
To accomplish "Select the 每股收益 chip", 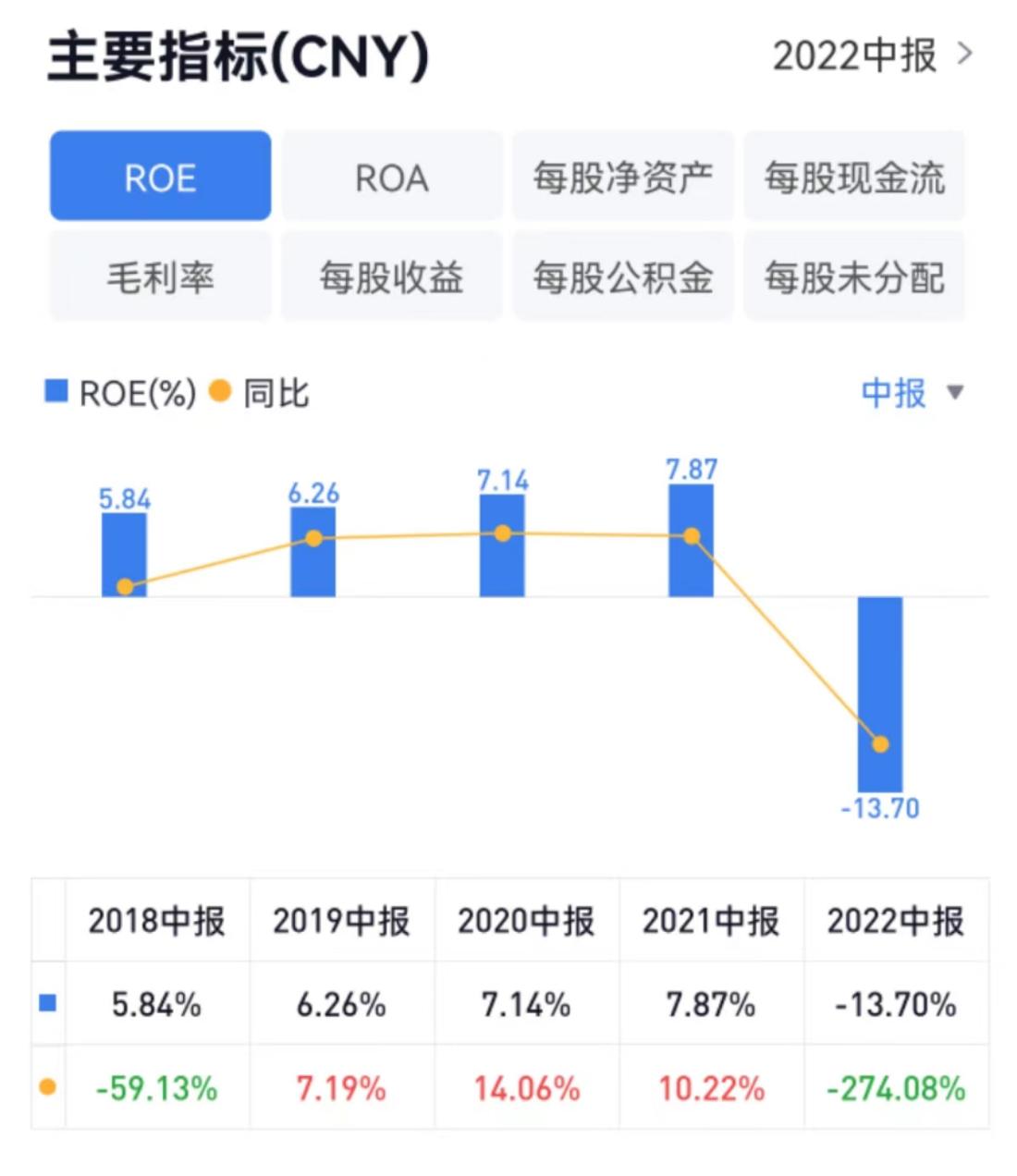I will [x=391, y=276].
